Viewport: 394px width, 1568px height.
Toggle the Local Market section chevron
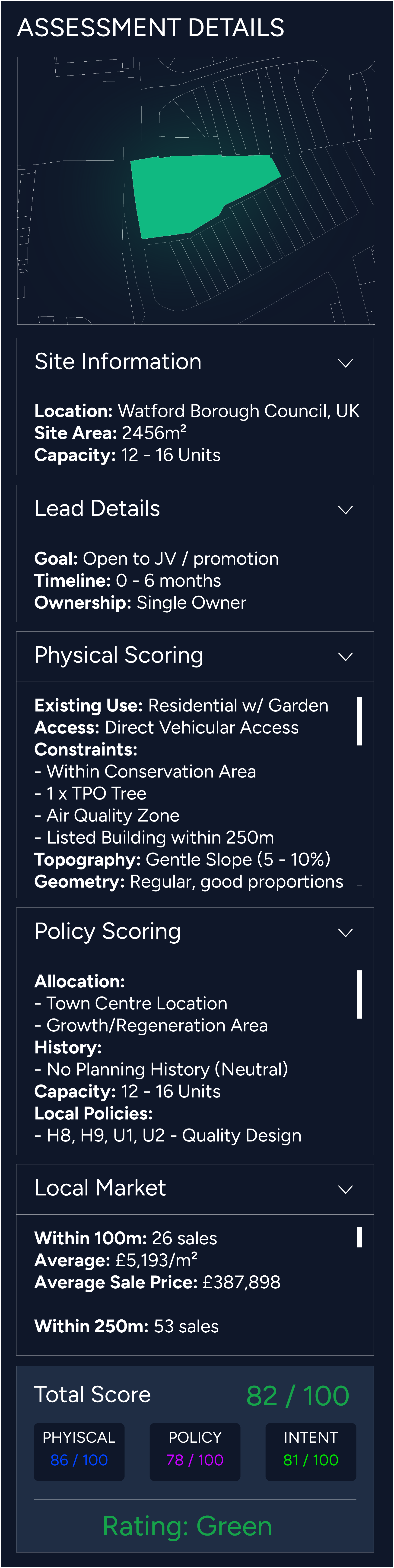345,1190
